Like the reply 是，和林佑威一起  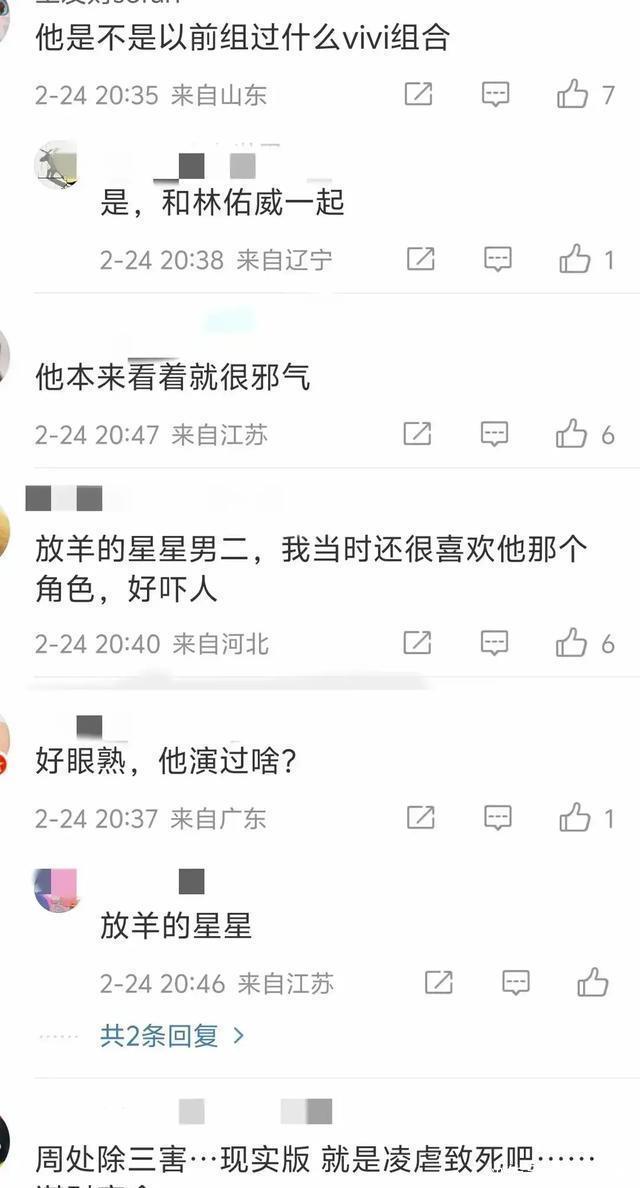(575, 260)
